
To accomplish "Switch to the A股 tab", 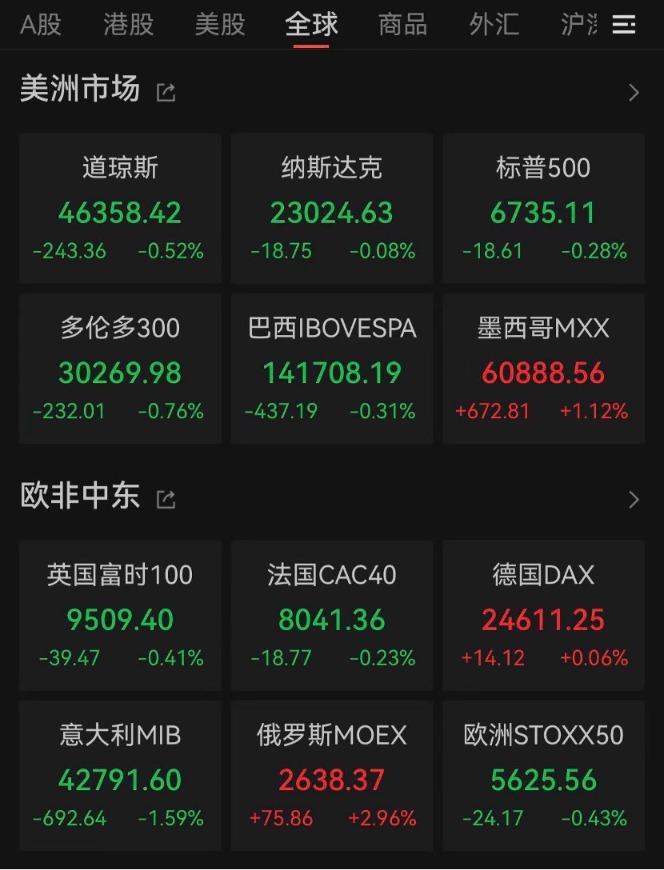I will tap(41, 25).
